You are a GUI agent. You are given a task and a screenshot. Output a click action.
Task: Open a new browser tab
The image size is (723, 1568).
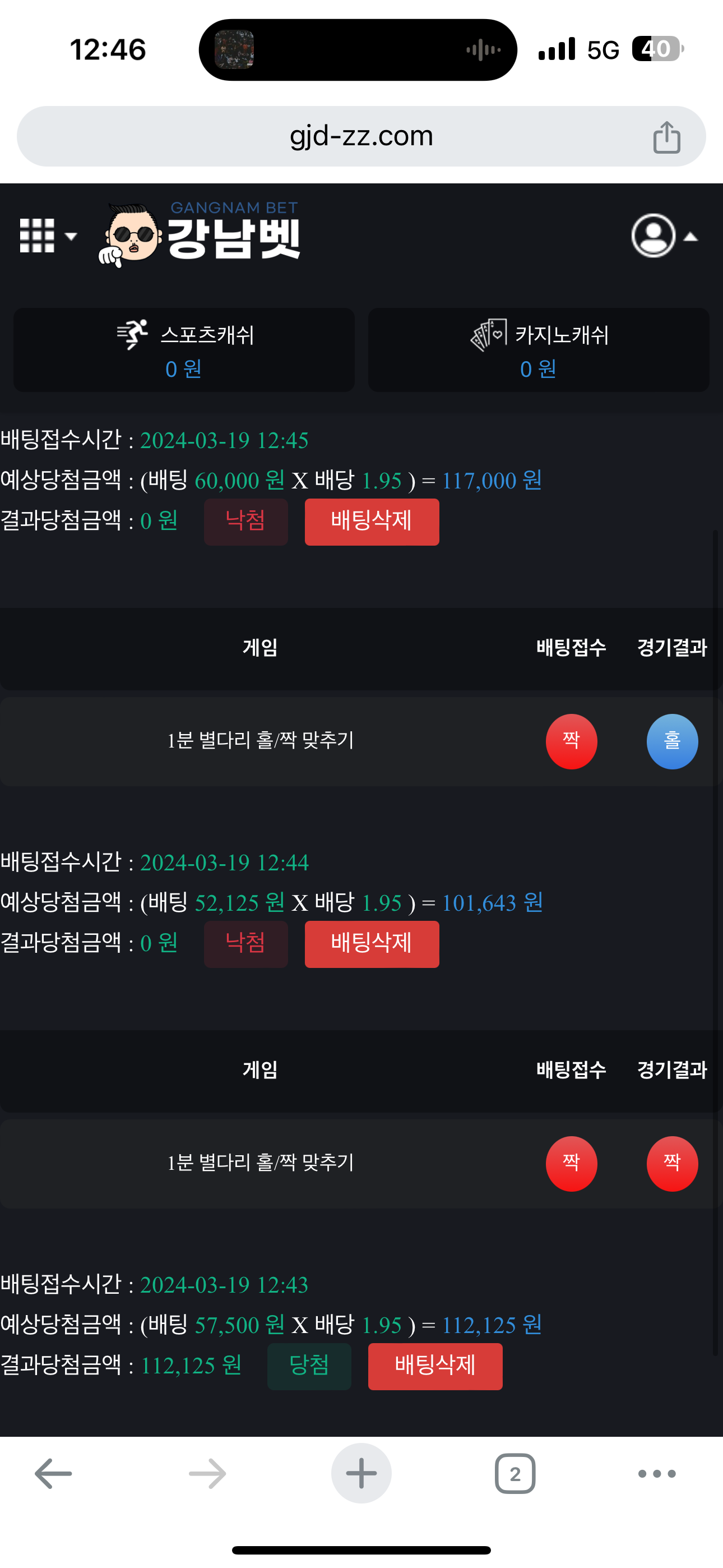click(x=361, y=1474)
